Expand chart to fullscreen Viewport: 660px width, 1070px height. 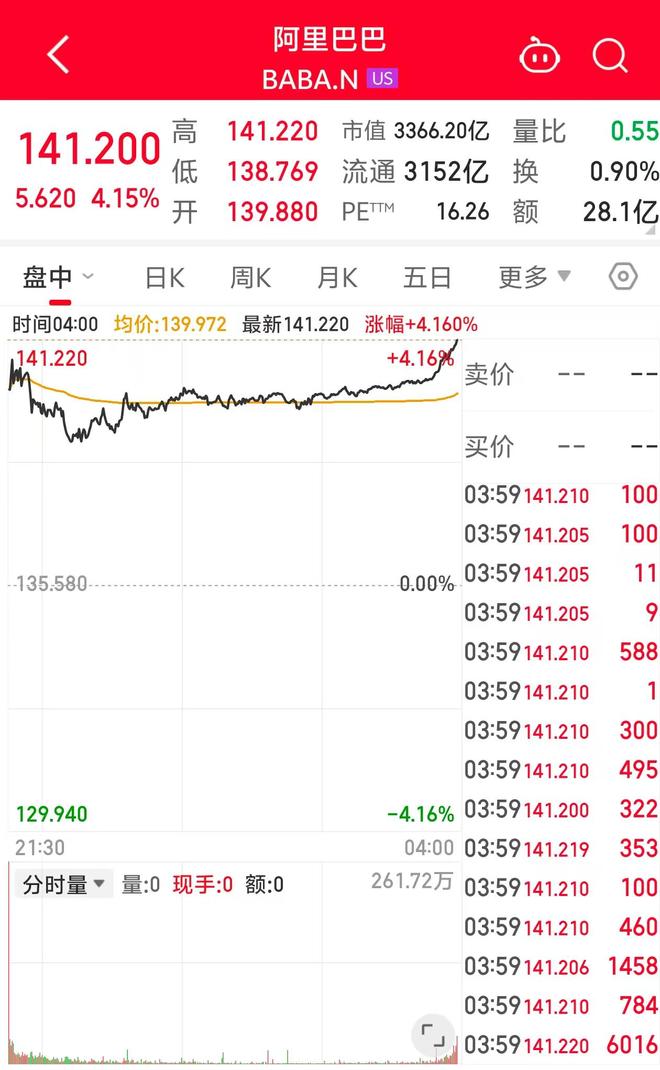coord(433,1035)
